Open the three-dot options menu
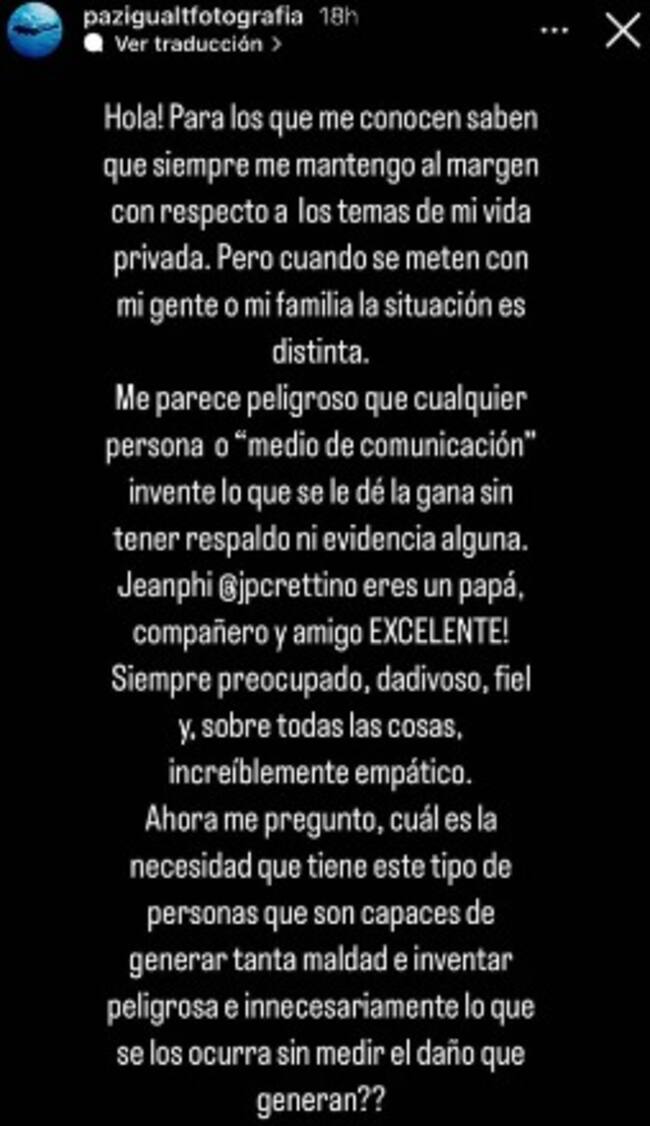 click(x=554, y=31)
